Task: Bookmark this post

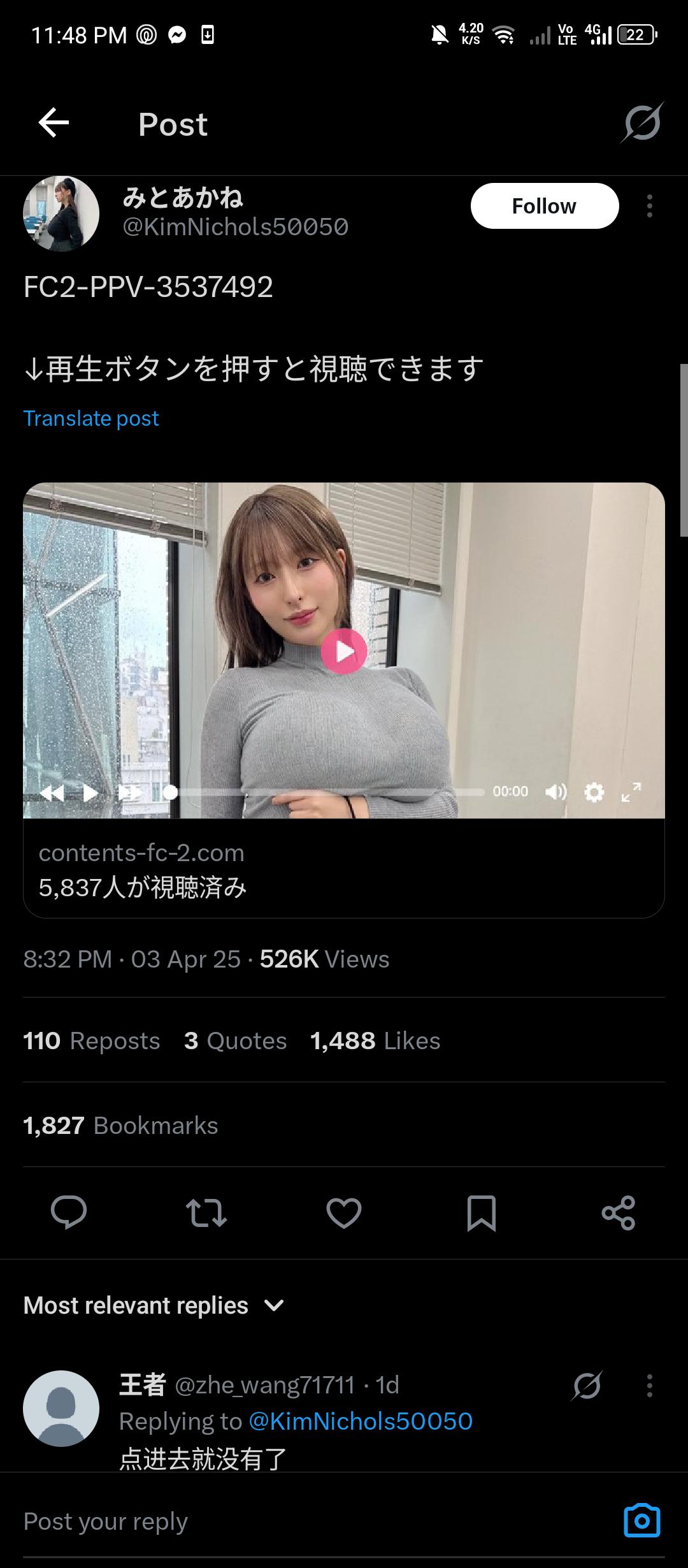Action: coord(481,1212)
